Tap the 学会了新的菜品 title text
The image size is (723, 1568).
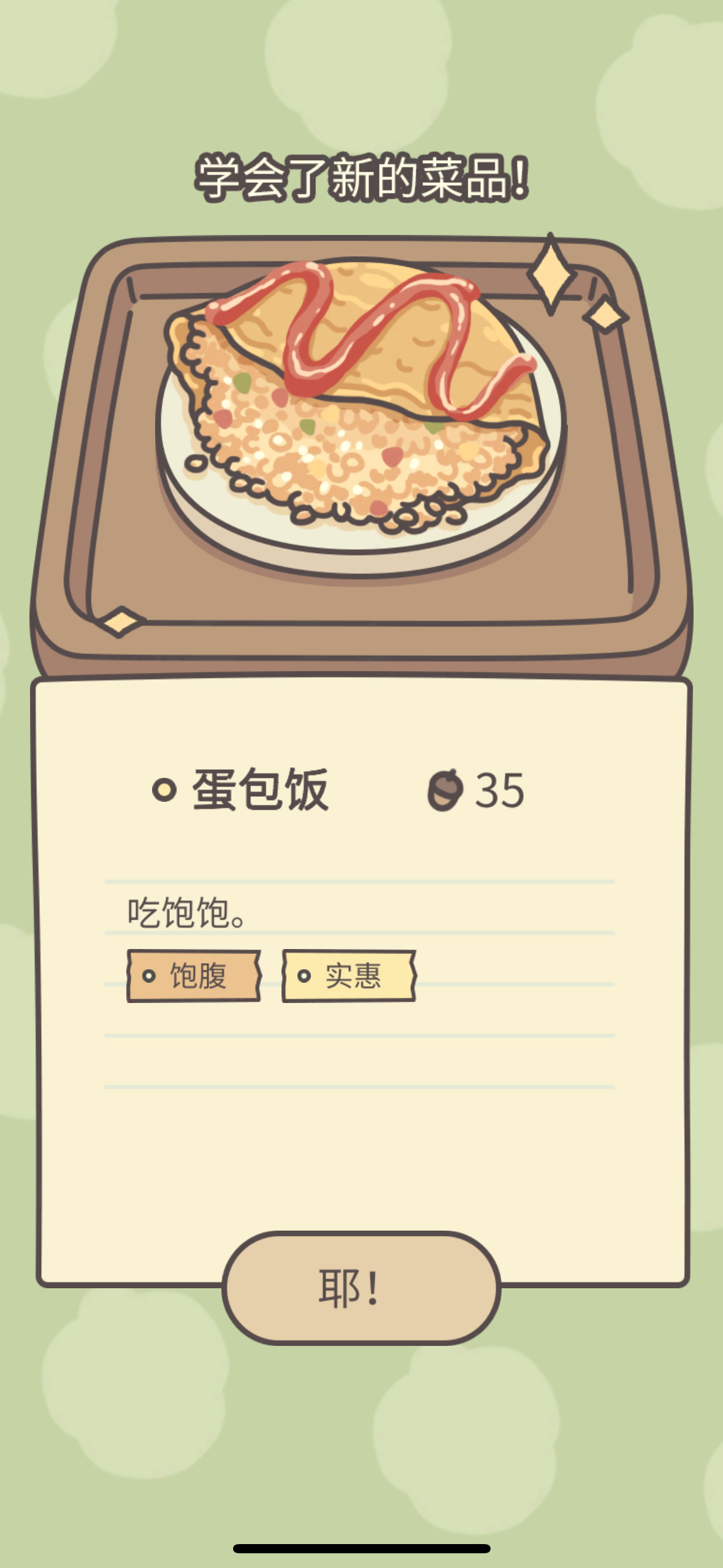(361, 178)
